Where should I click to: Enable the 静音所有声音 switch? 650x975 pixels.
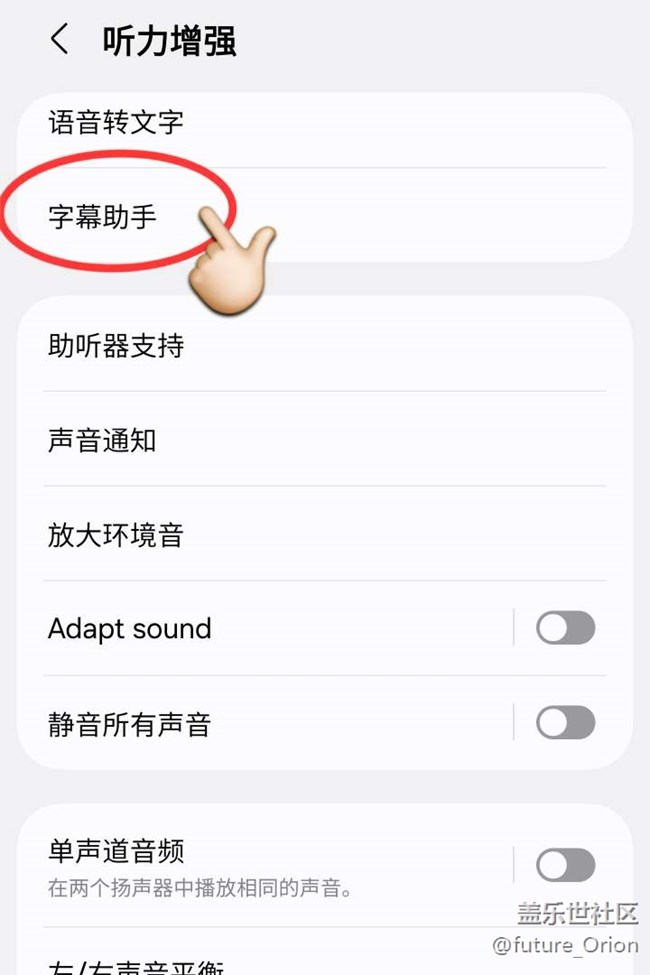tap(565, 723)
